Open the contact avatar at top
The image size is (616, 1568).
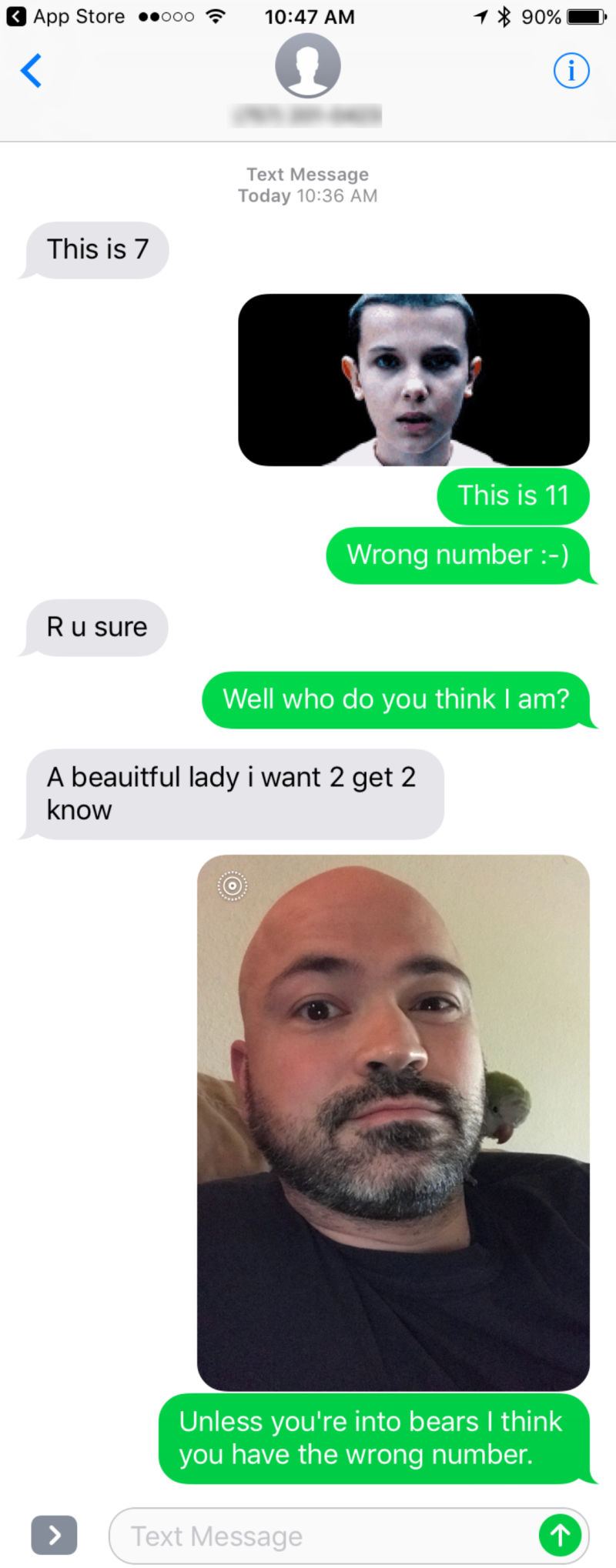tap(308, 66)
